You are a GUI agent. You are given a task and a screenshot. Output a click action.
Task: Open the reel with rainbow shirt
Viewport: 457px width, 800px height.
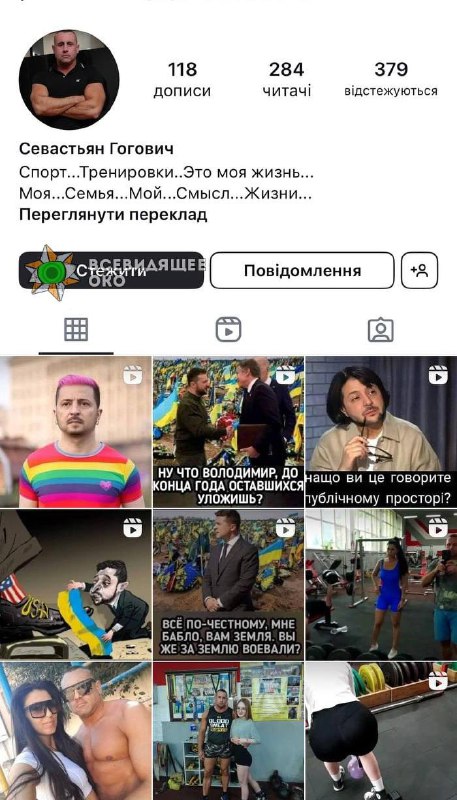(x=75, y=432)
